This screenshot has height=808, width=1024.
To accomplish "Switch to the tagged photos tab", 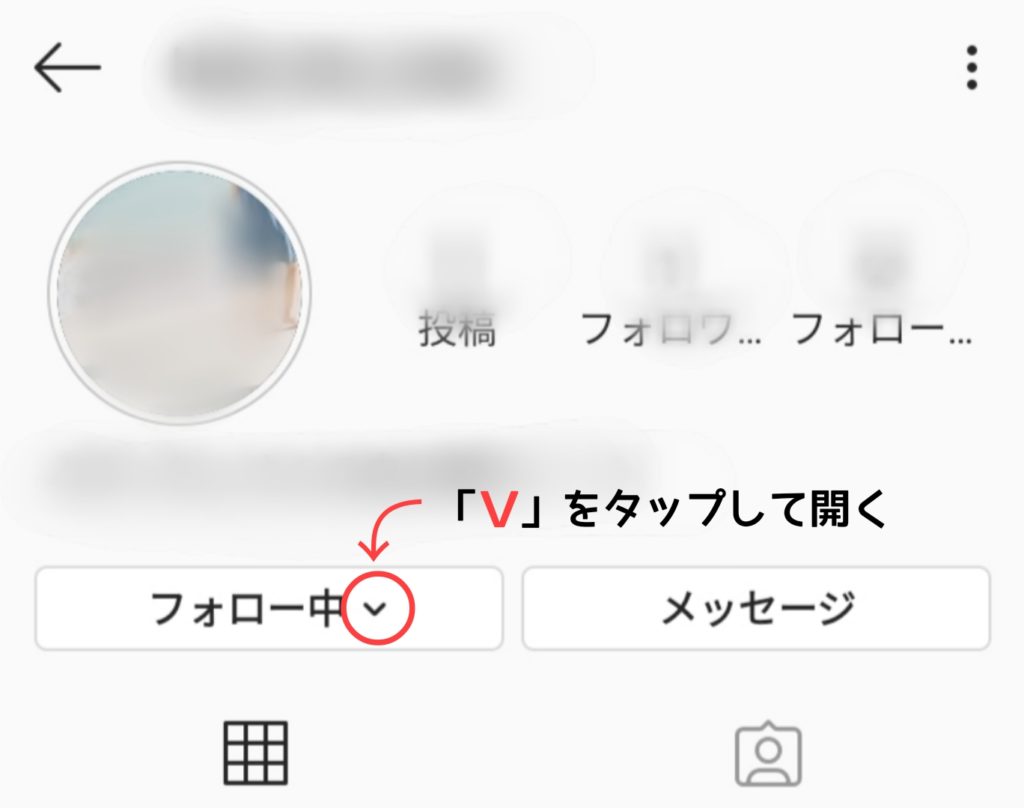I will point(768,754).
